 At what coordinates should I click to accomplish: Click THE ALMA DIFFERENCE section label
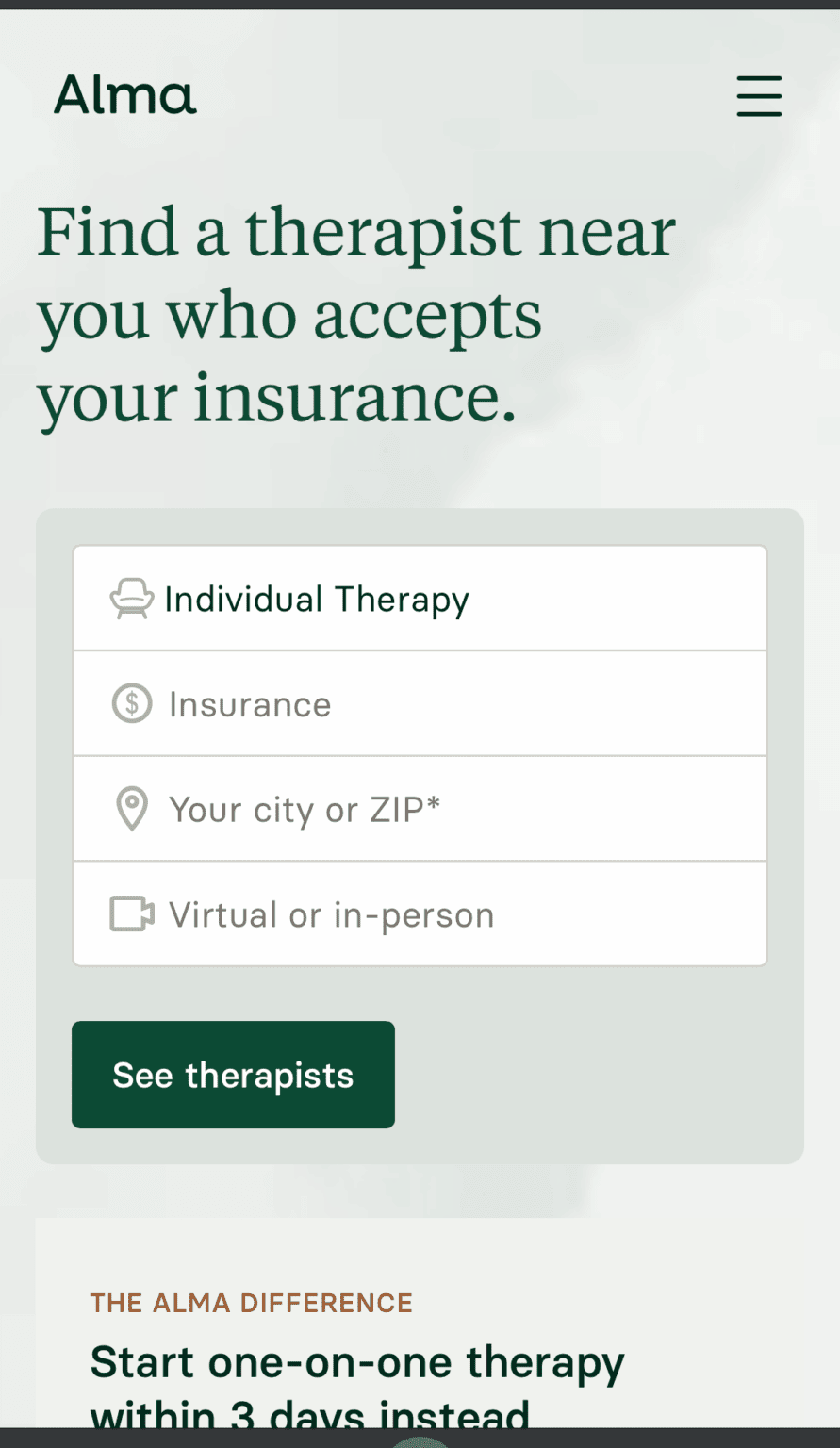[x=251, y=1302]
